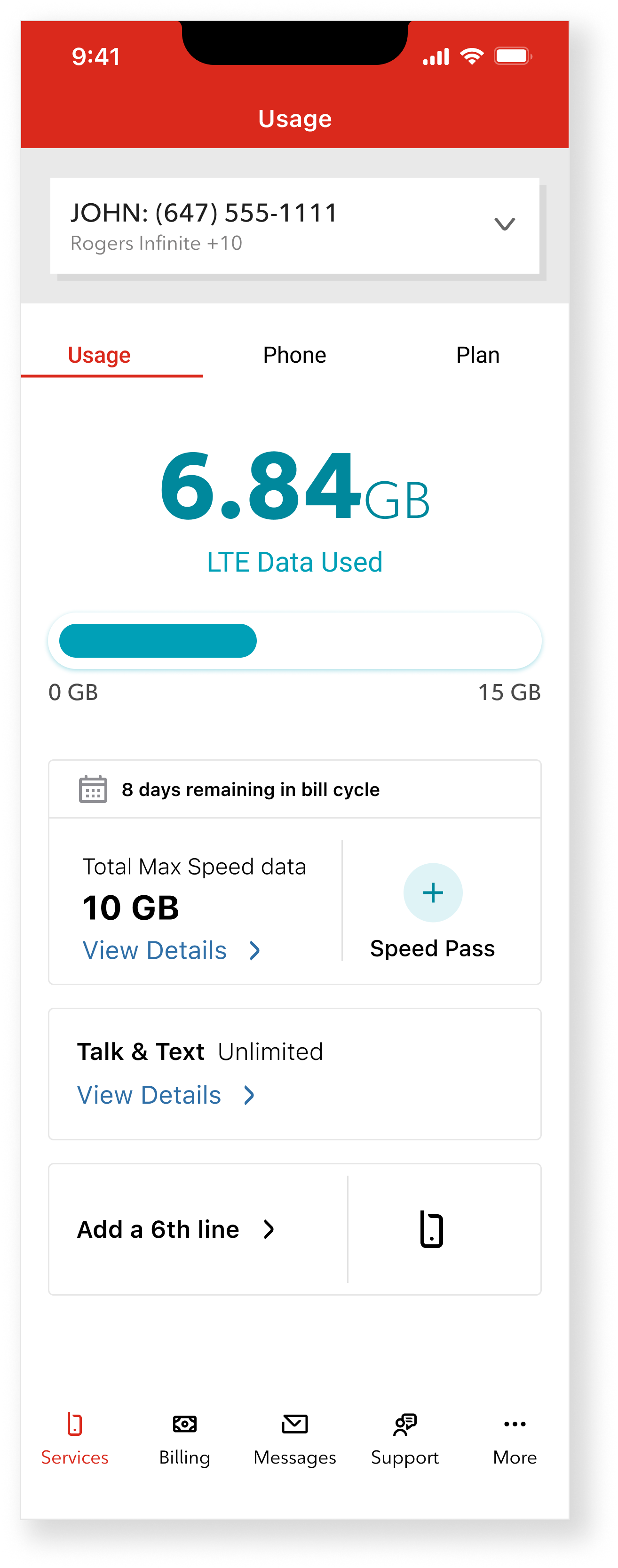Add a 6th line
Image resolution: width=618 pixels, height=1568 pixels.
pos(176,1230)
